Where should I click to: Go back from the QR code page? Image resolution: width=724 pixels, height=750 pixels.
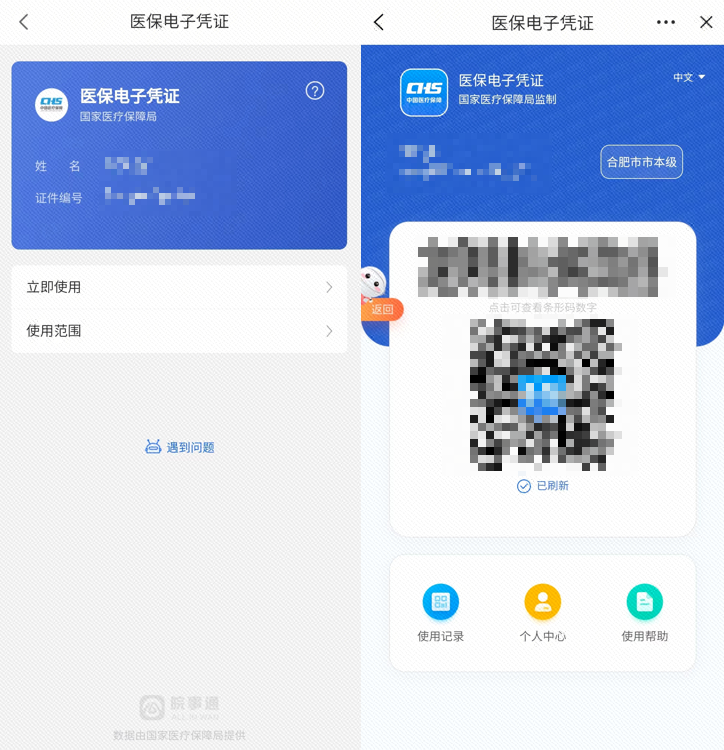(378, 22)
